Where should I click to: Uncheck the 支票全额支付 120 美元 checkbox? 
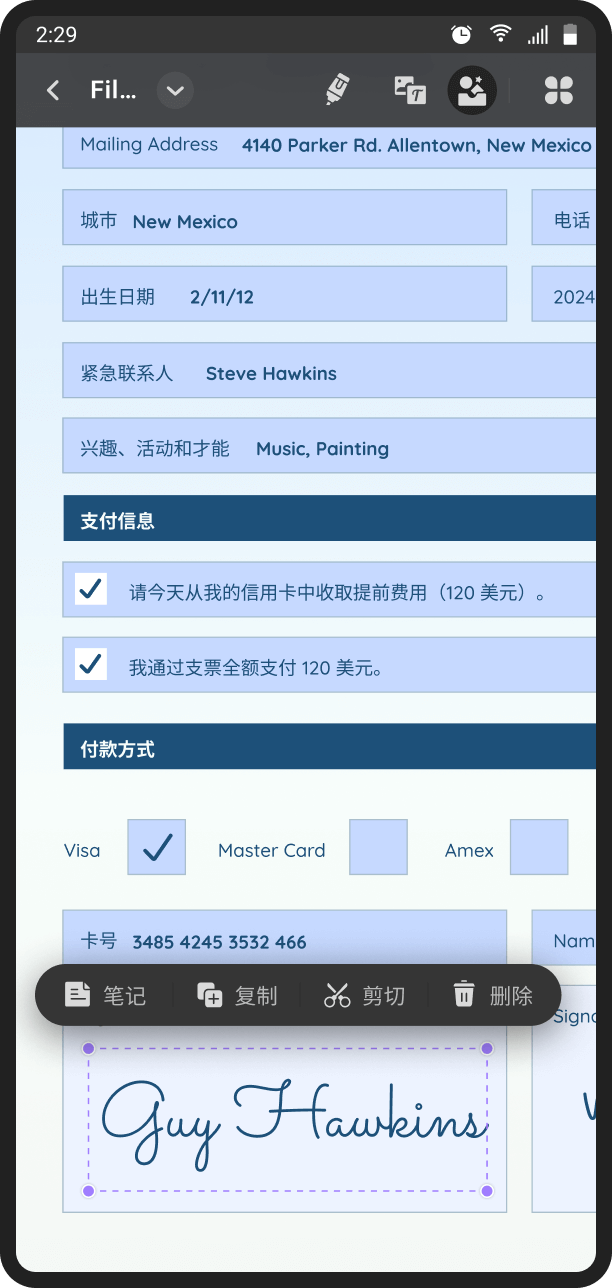[x=91, y=664]
